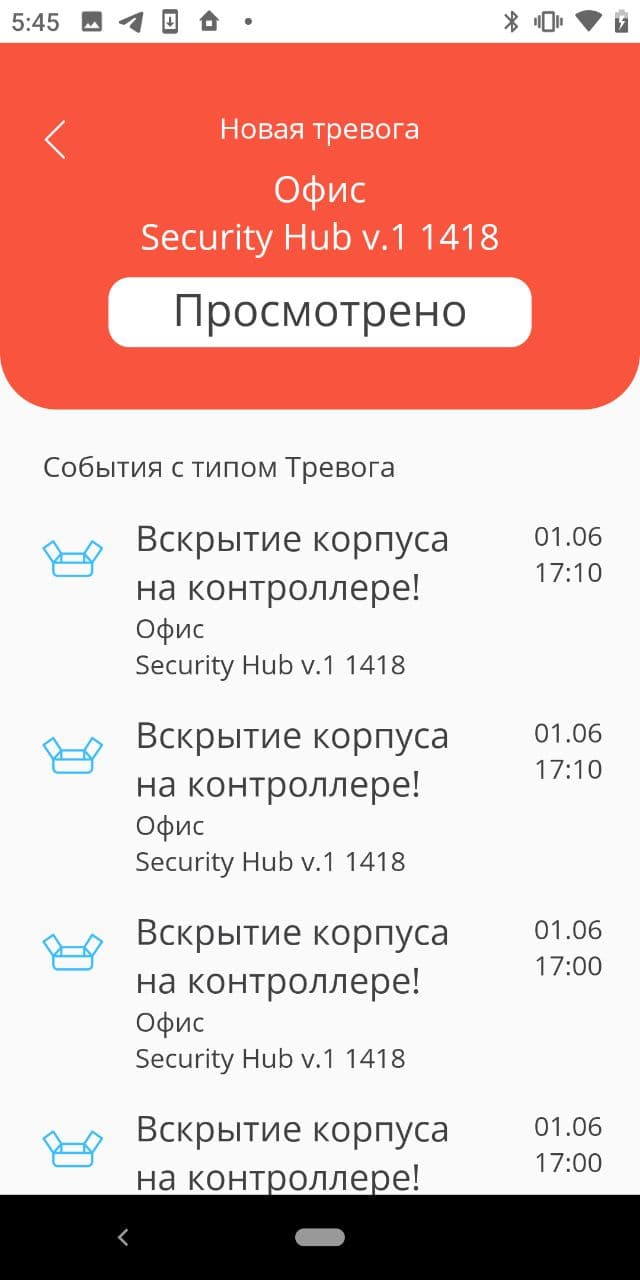Go to home via navigation pill
The height and width of the screenshot is (1280, 640).
(x=320, y=1237)
